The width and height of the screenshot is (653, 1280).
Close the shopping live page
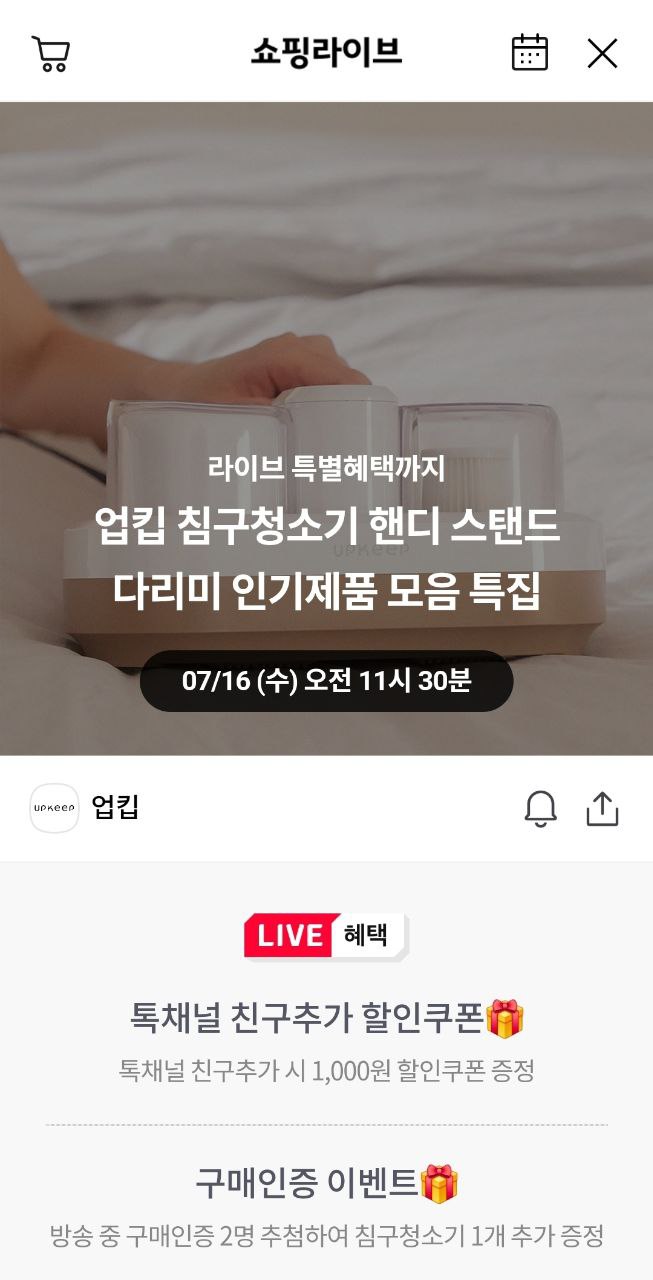pyautogui.click(x=602, y=53)
